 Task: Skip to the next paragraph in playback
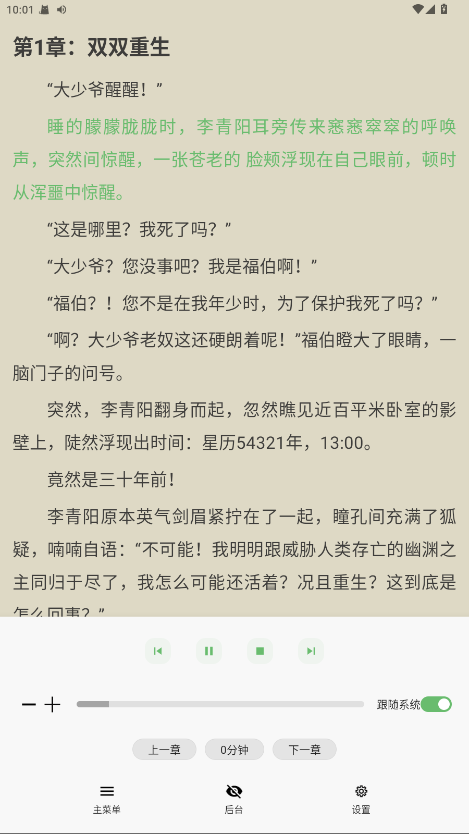(311, 651)
